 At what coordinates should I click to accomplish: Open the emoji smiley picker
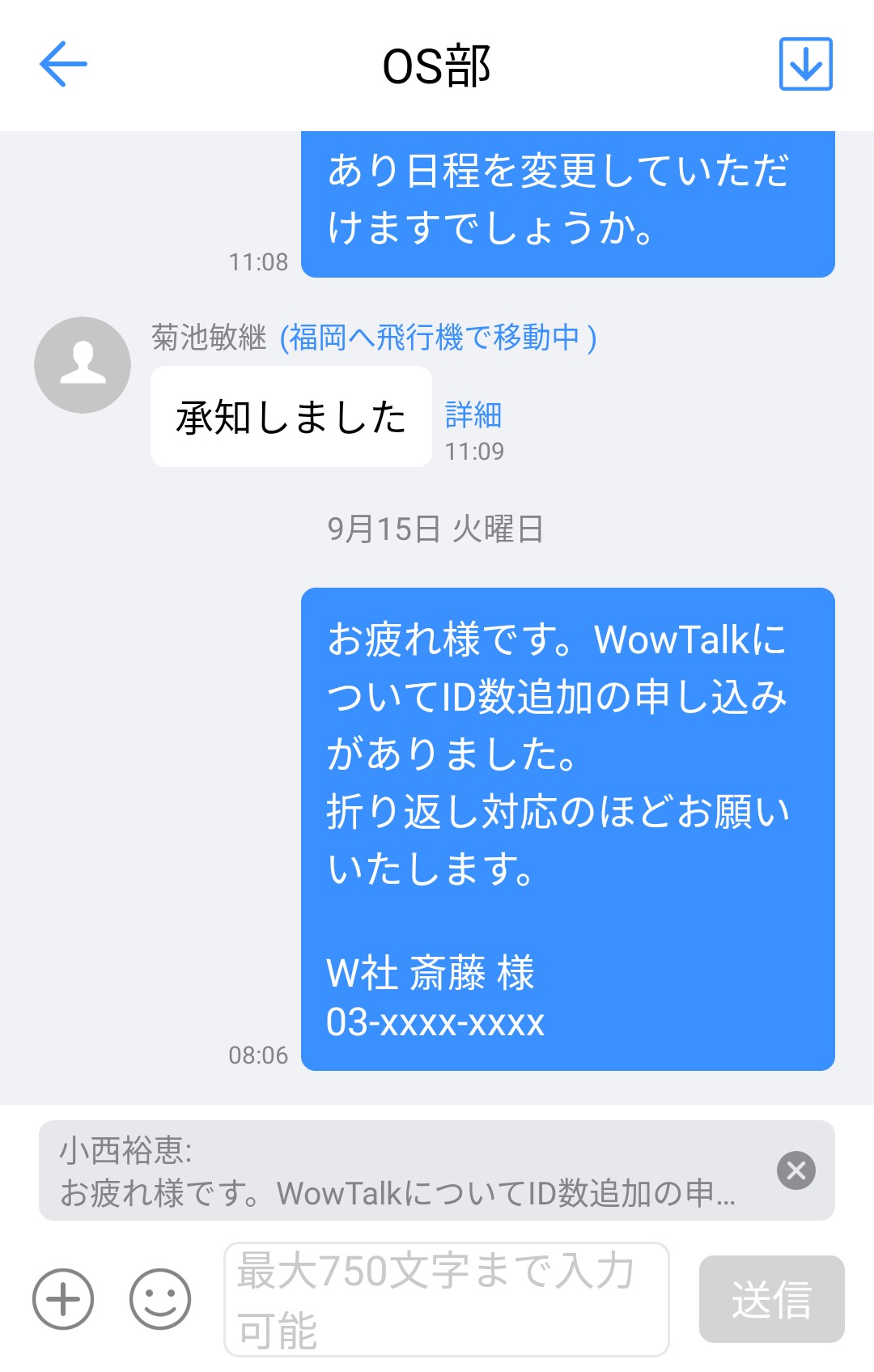point(160,1299)
